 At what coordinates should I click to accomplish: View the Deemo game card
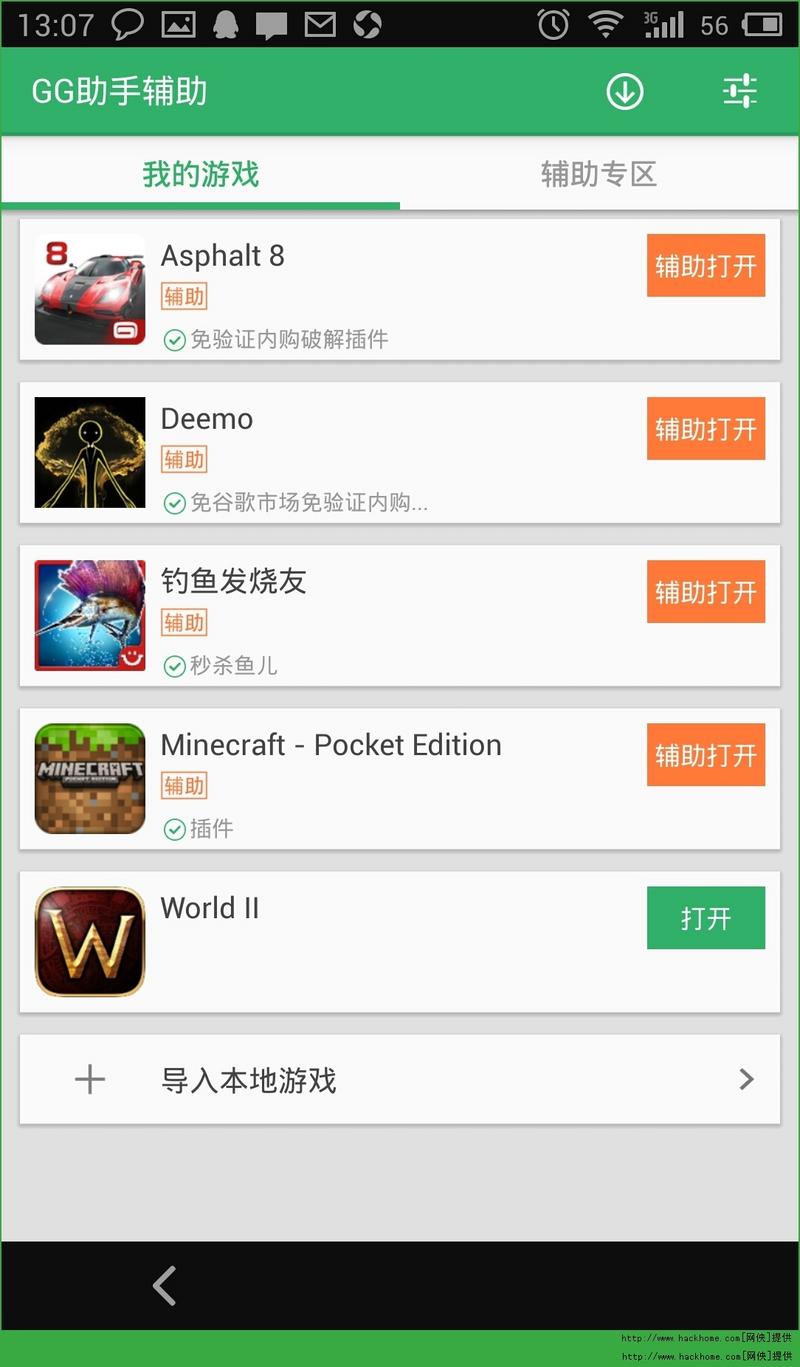pos(400,453)
